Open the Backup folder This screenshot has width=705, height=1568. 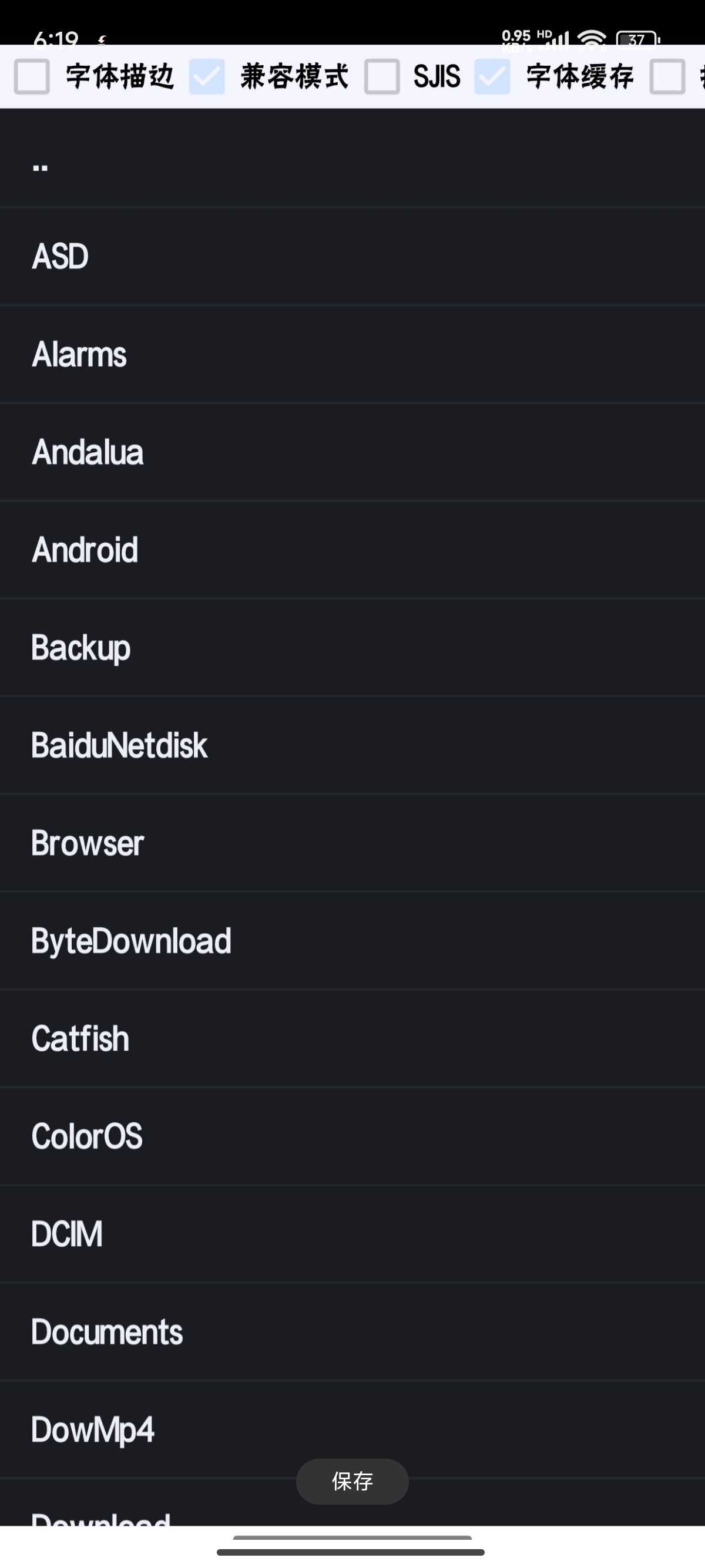tap(352, 648)
